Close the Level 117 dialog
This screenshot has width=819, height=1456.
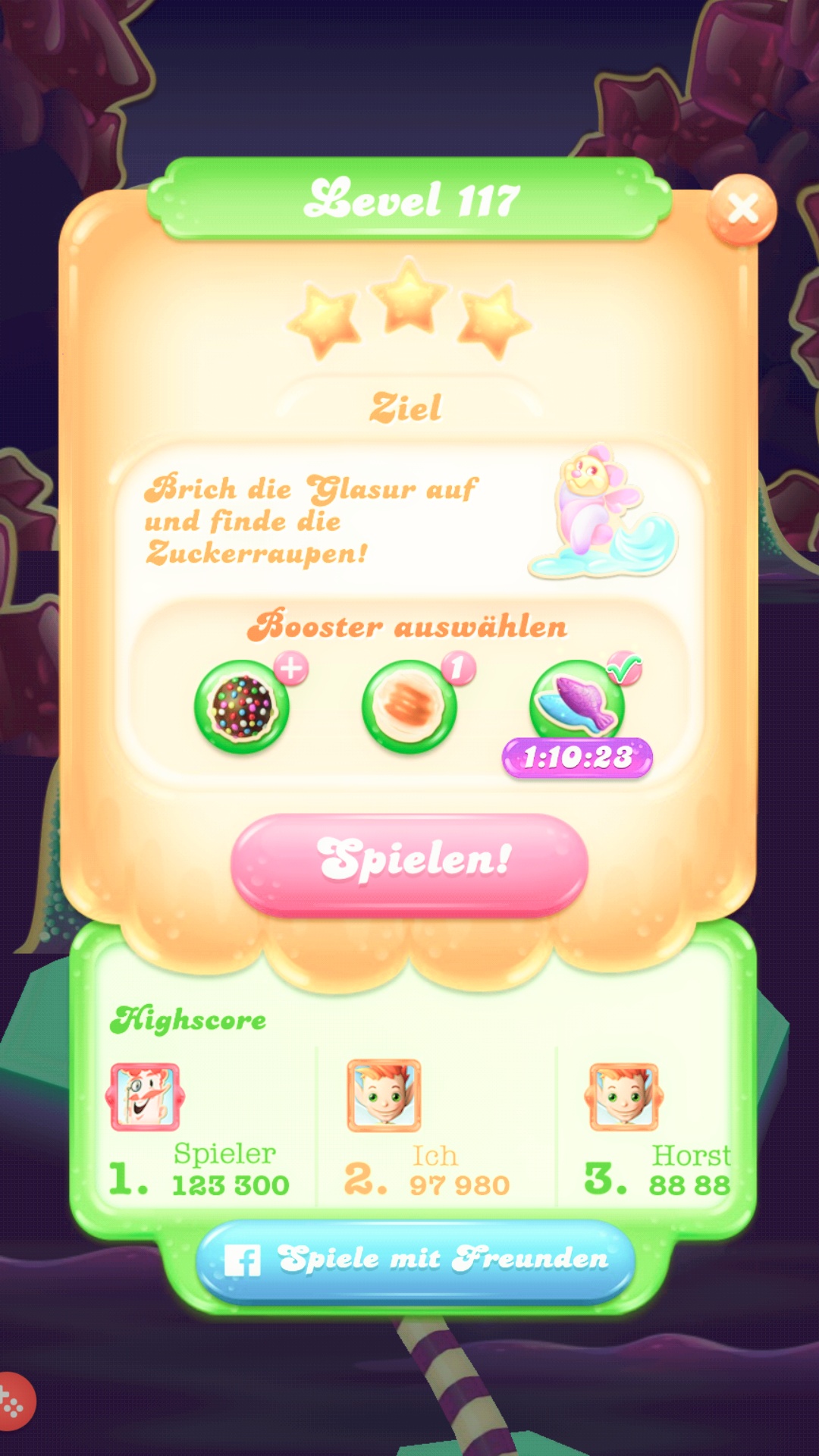[742, 209]
